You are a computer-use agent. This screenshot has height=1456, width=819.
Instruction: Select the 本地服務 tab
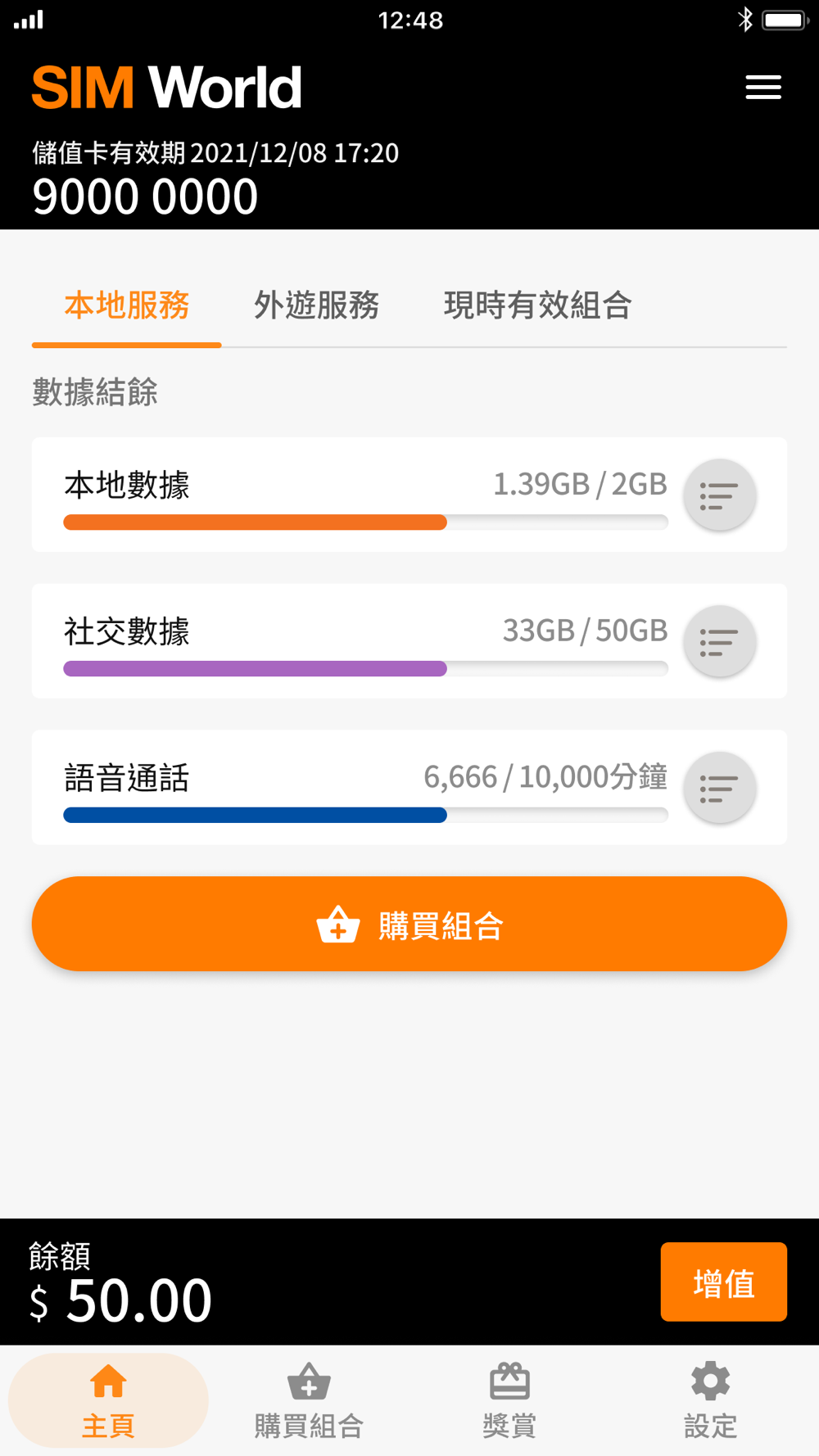[127, 305]
